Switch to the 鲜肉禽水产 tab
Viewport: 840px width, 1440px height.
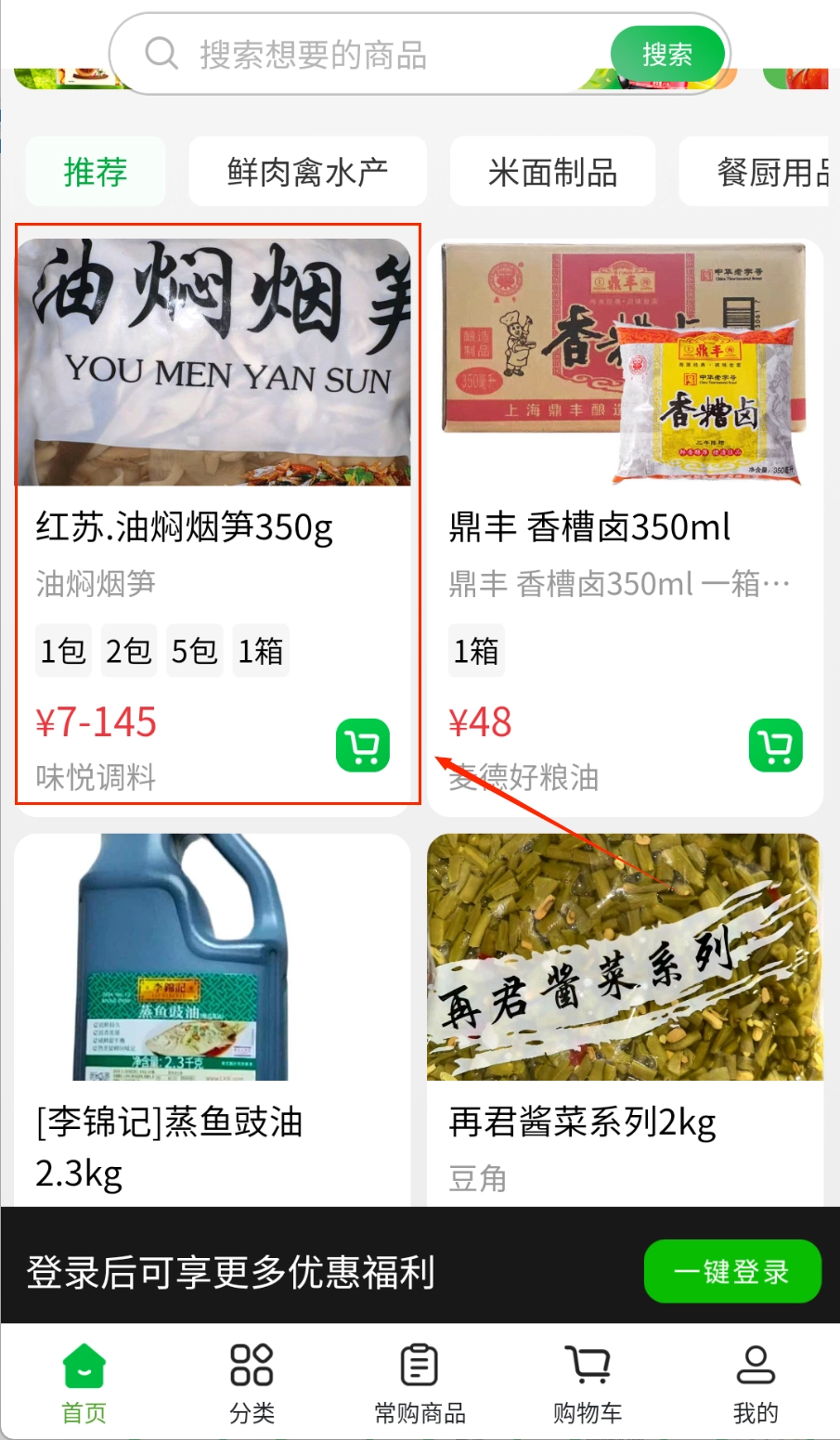[307, 172]
